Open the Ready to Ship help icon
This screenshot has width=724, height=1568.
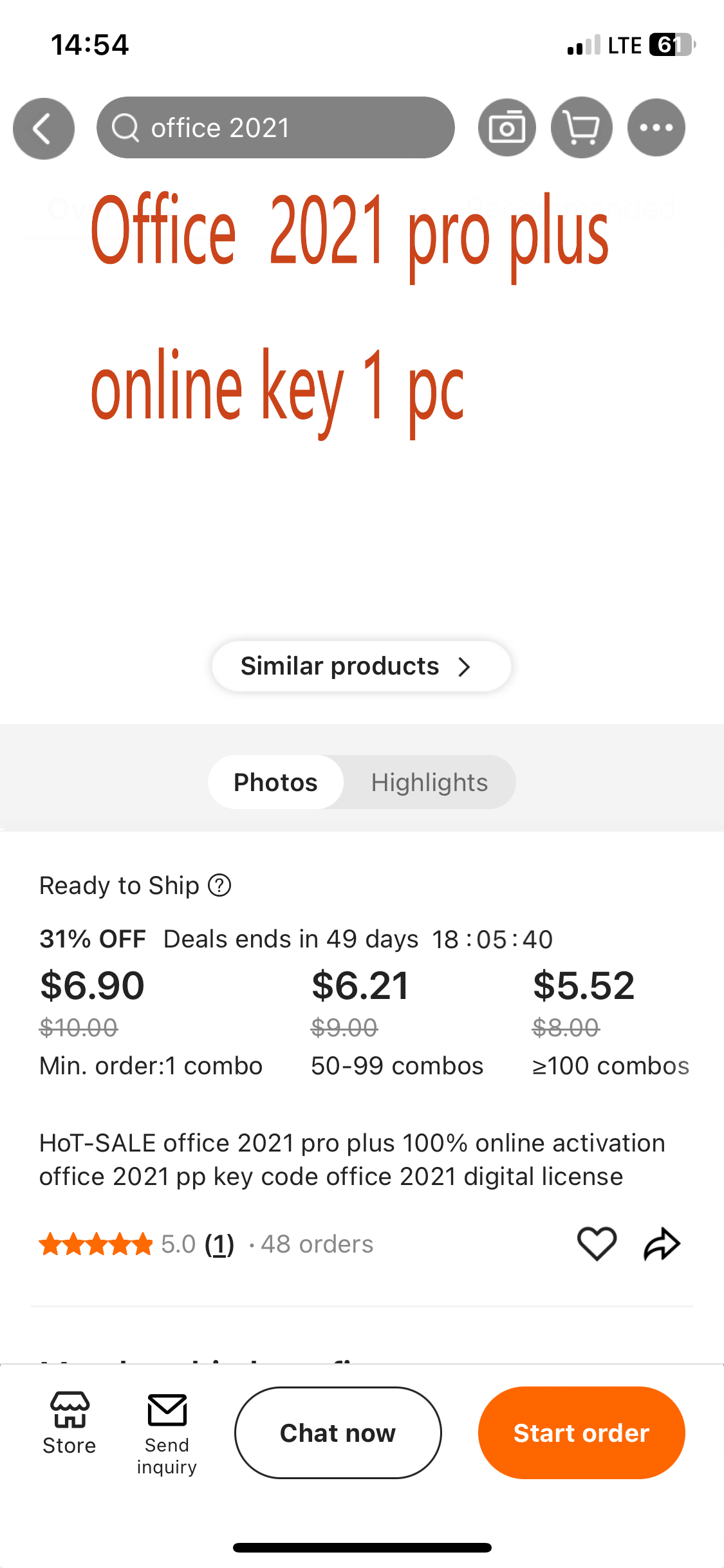point(219,886)
